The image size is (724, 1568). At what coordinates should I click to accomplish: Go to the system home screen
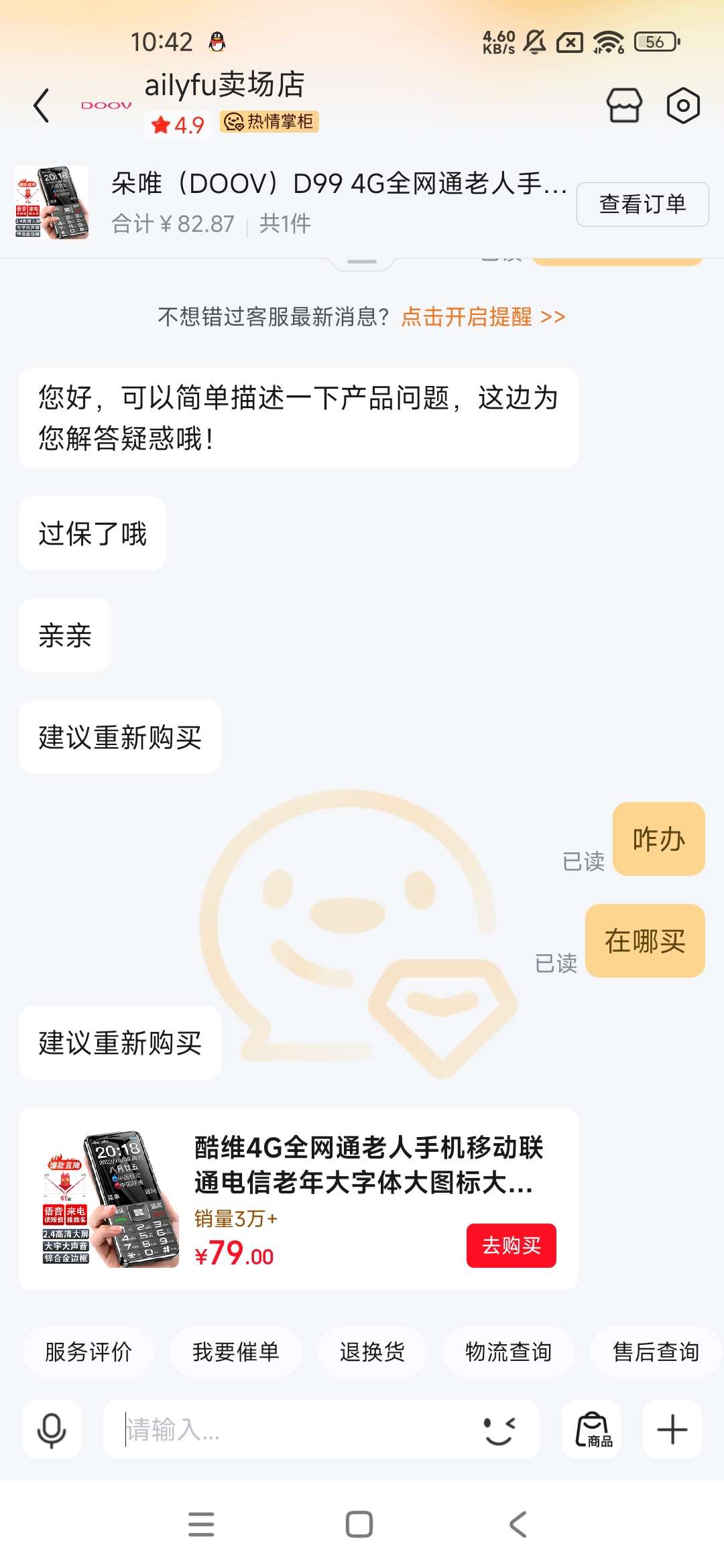359,1524
